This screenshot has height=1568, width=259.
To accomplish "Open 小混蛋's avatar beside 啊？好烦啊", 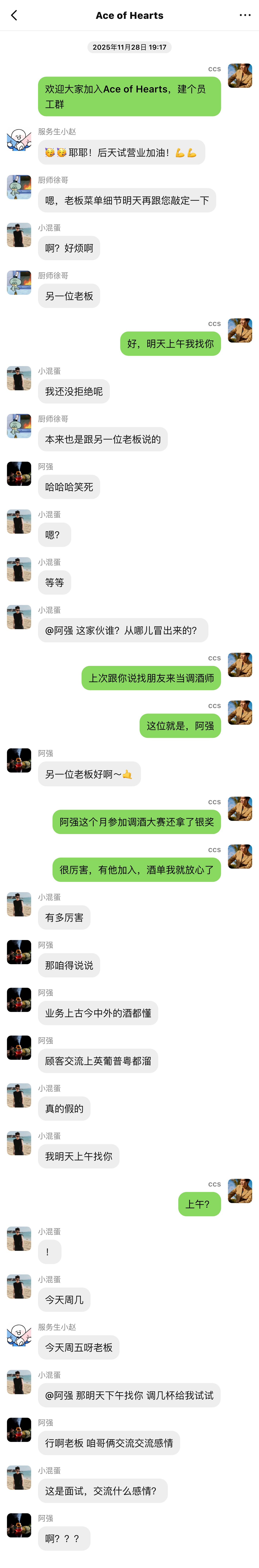I will 19,235.
